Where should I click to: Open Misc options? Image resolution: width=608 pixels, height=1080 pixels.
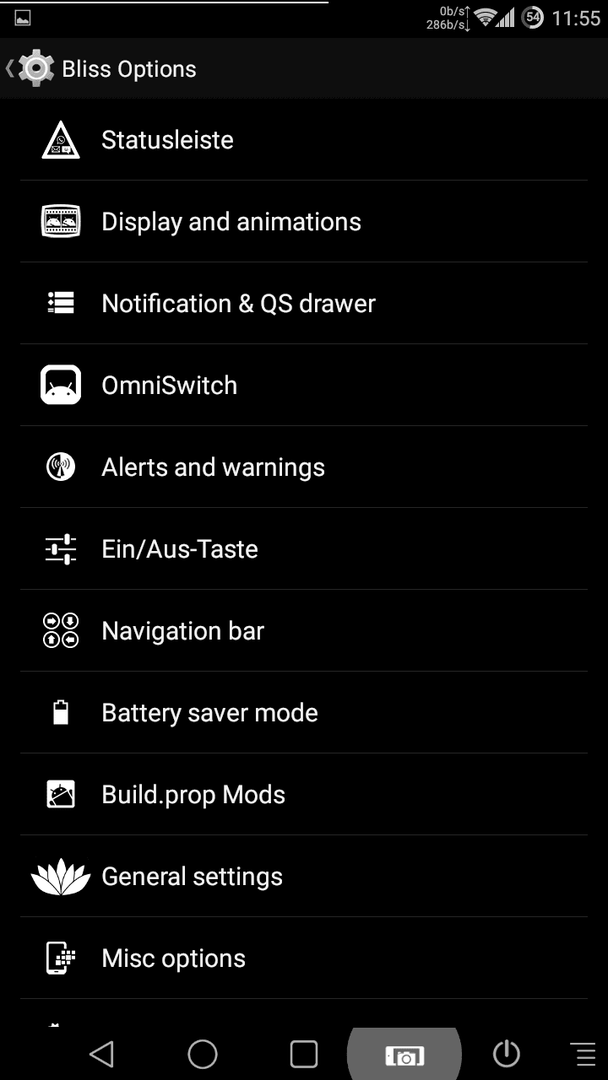pyautogui.click(x=304, y=958)
